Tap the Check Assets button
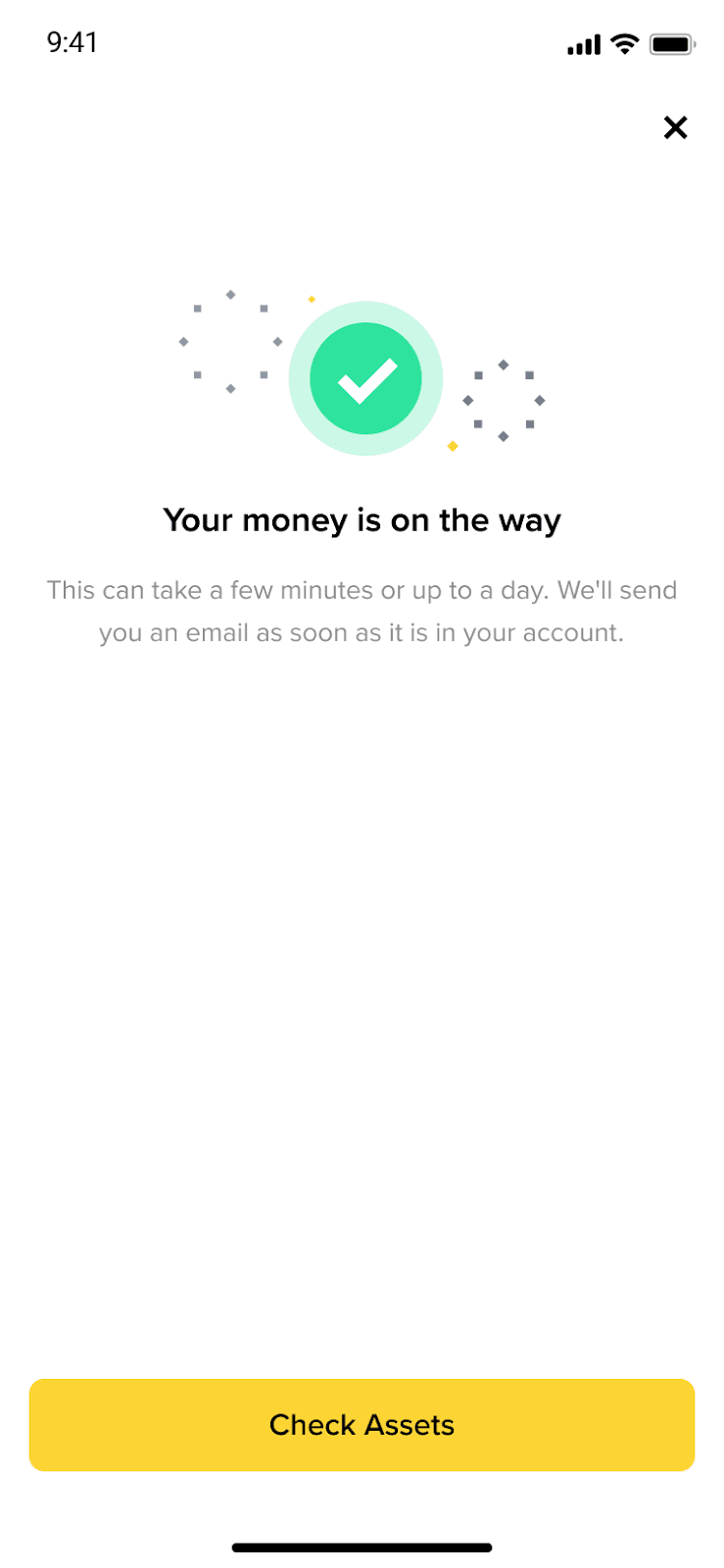724x1568 pixels. click(x=362, y=1424)
